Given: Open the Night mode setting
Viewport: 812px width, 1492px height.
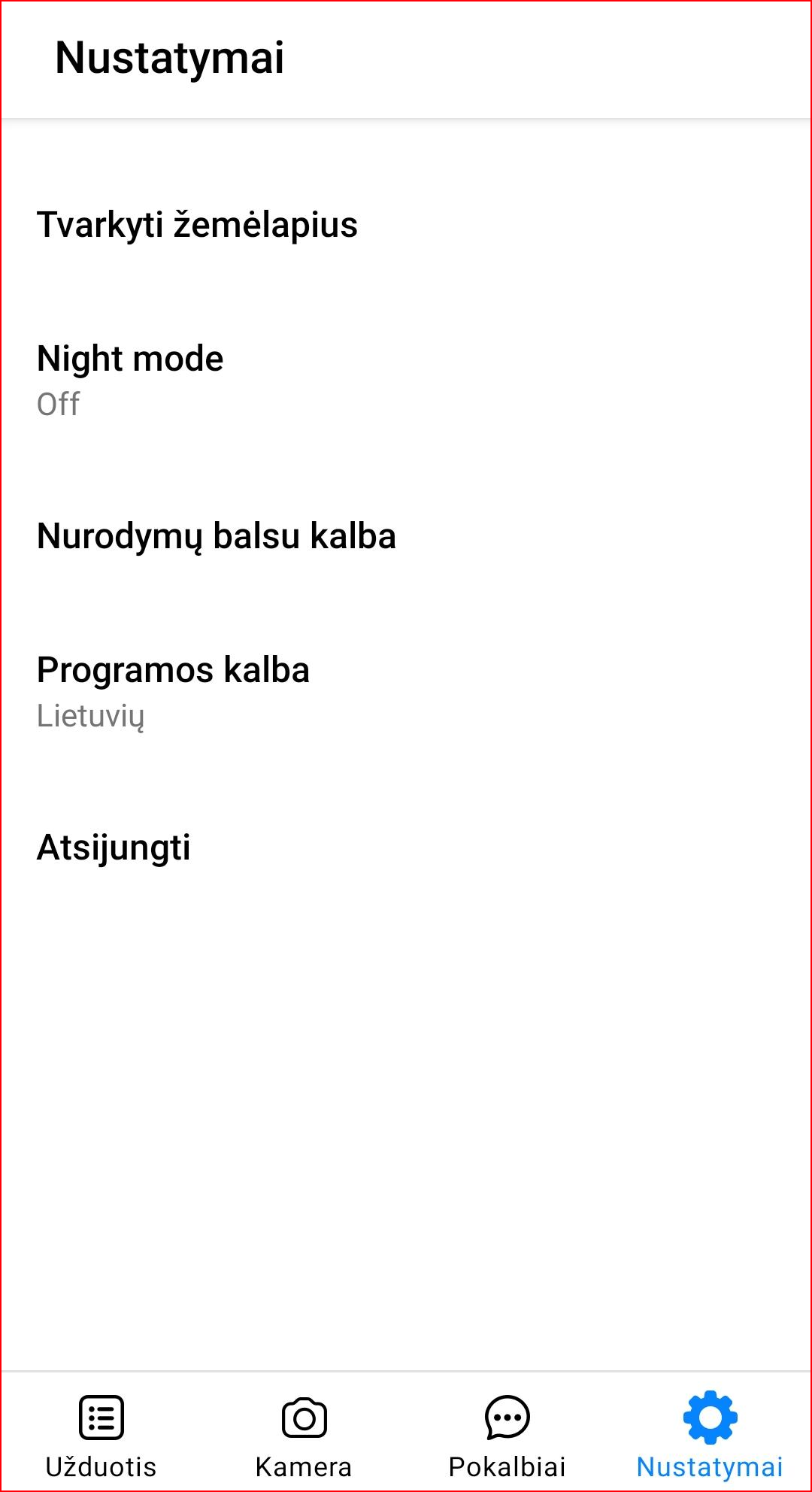Looking at the screenshot, I should [x=406, y=380].
